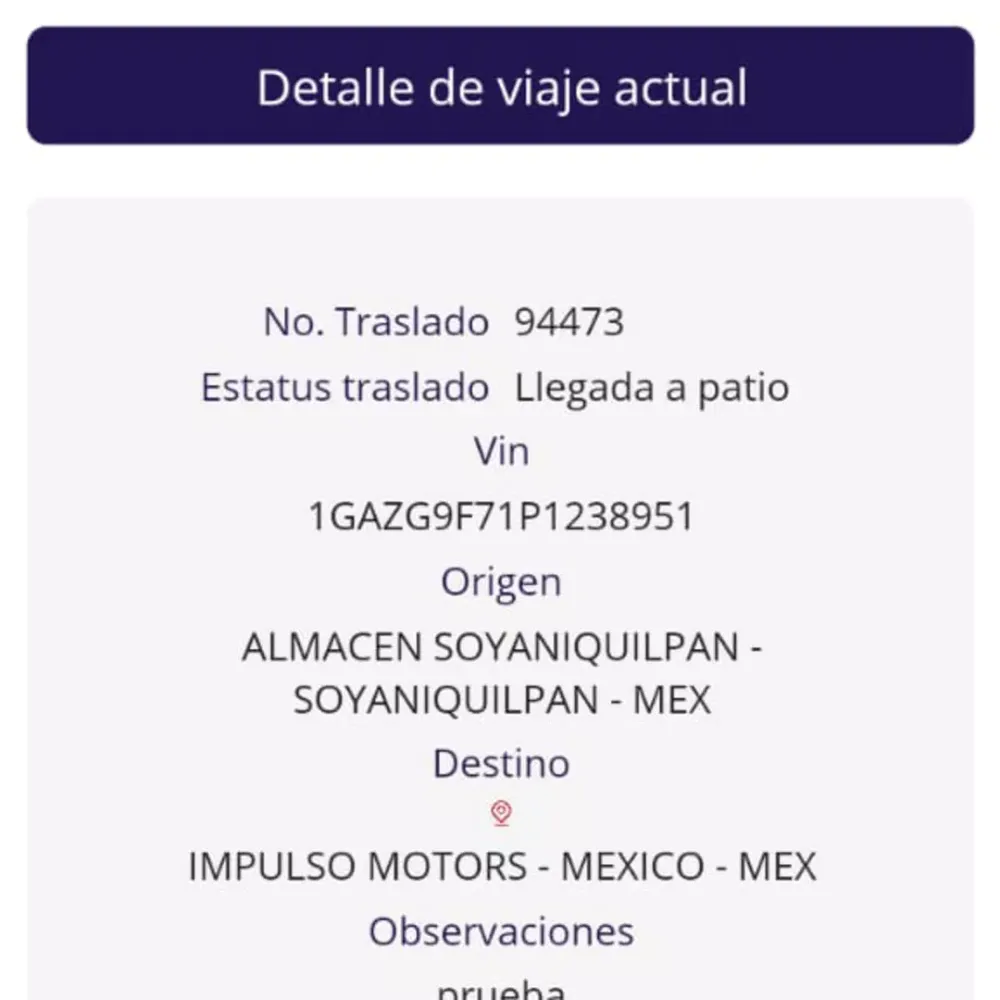Viewport: 1000px width, 1000px height.
Task: Open the destination location pin
Action: click(501, 813)
